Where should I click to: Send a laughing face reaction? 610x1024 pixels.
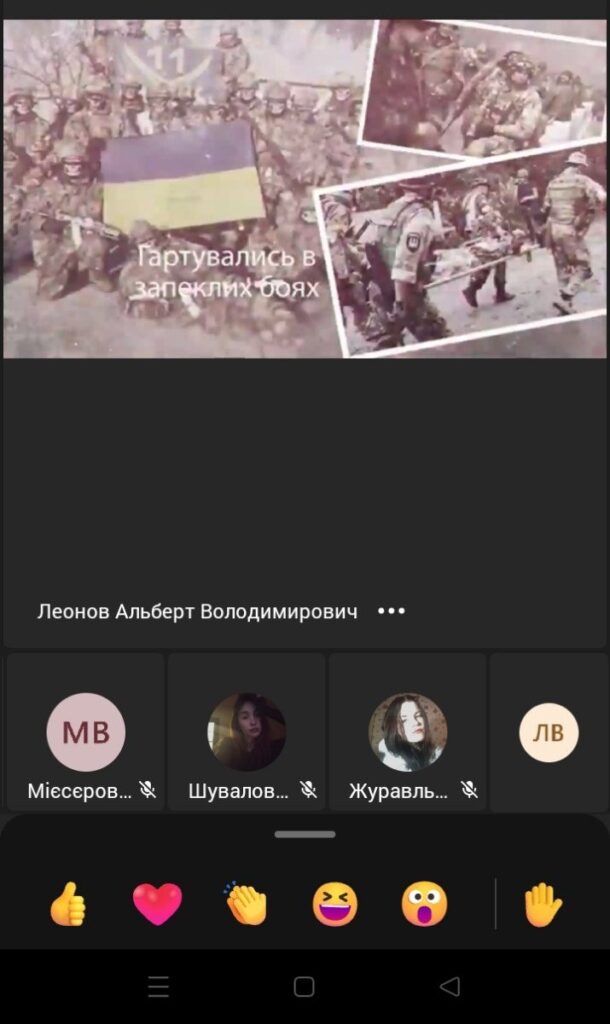pyautogui.click(x=335, y=904)
